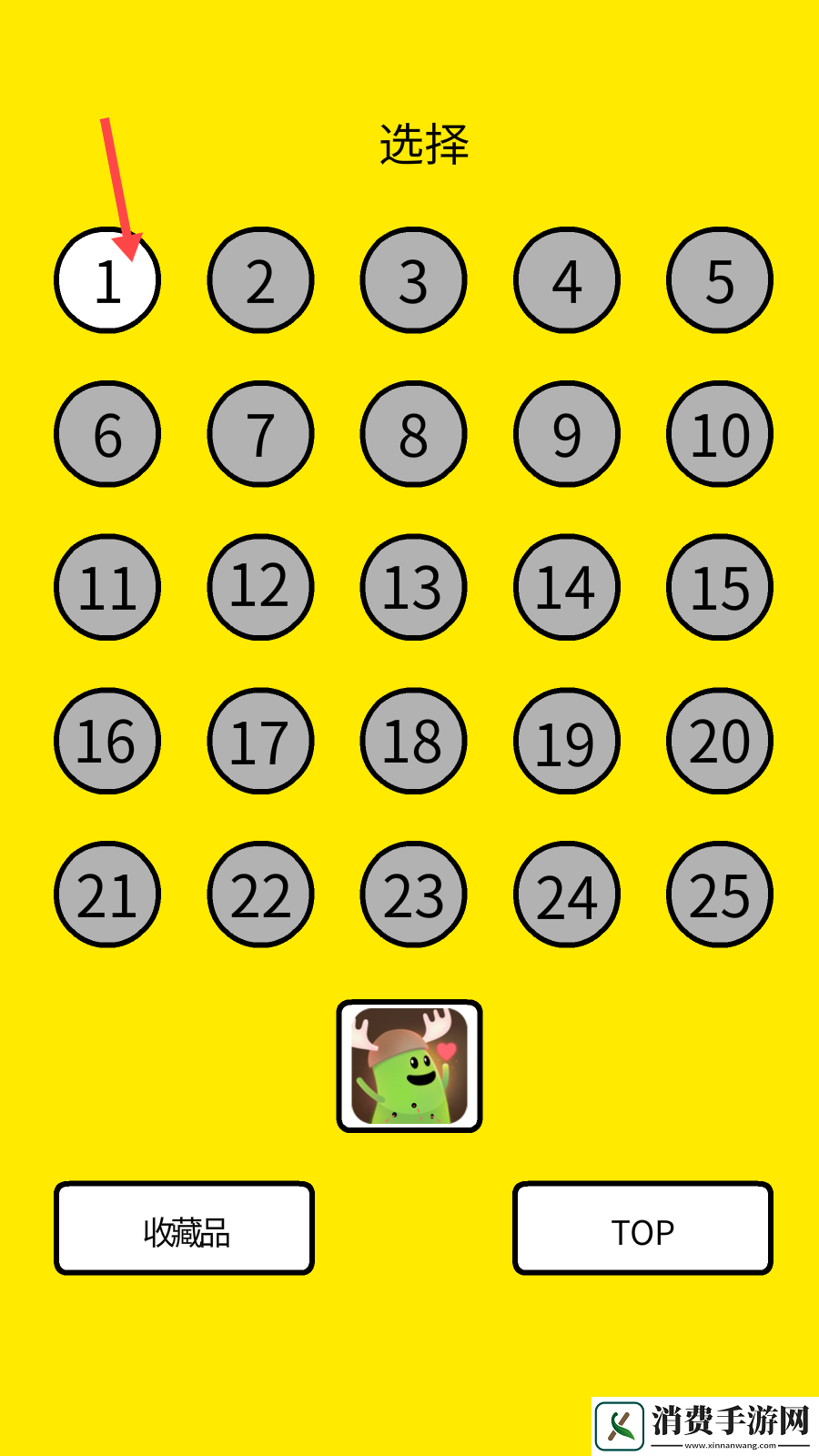Select level 13
Screen dimensions: 819x1456
[x=413, y=587]
